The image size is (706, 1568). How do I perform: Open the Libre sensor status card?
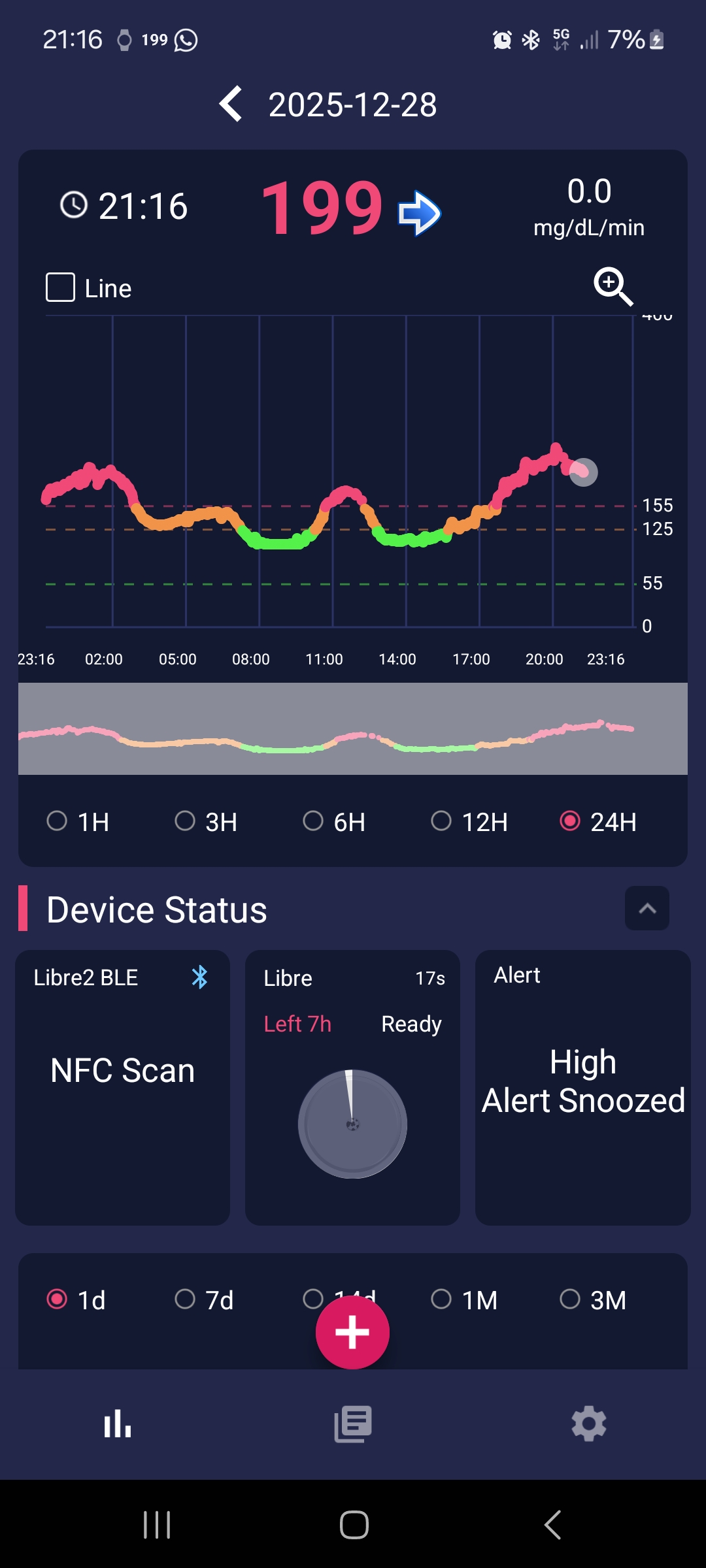pos(352,1087)
